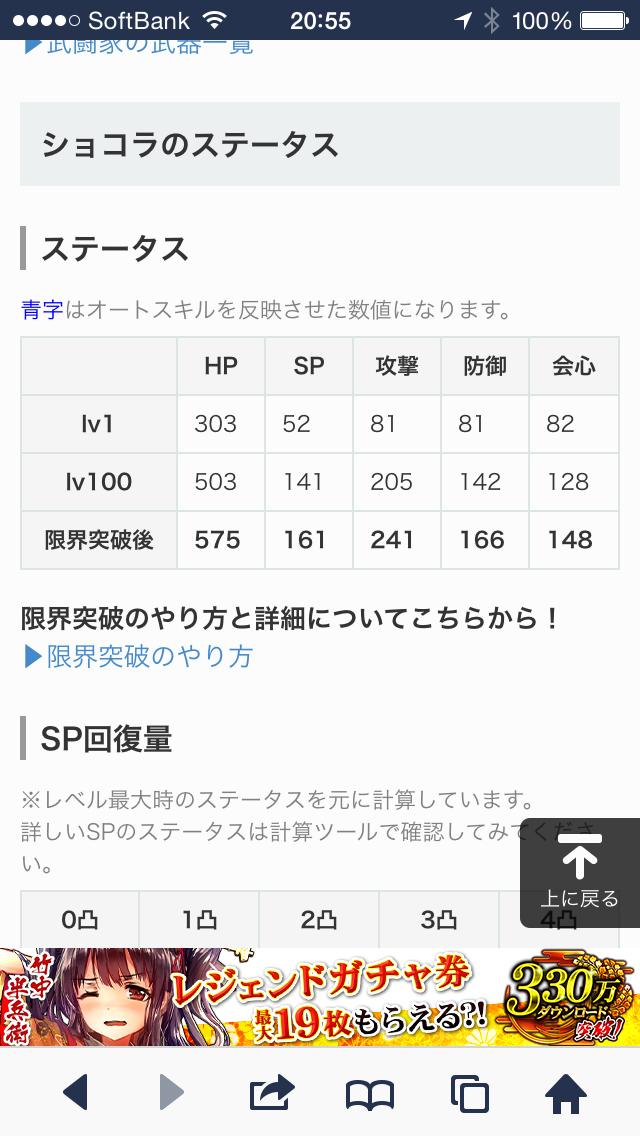Viewport: 640px width, 1136px height.
Task: Open the レジェンドガチャ券 ad banner
Action: coord(320,996)
